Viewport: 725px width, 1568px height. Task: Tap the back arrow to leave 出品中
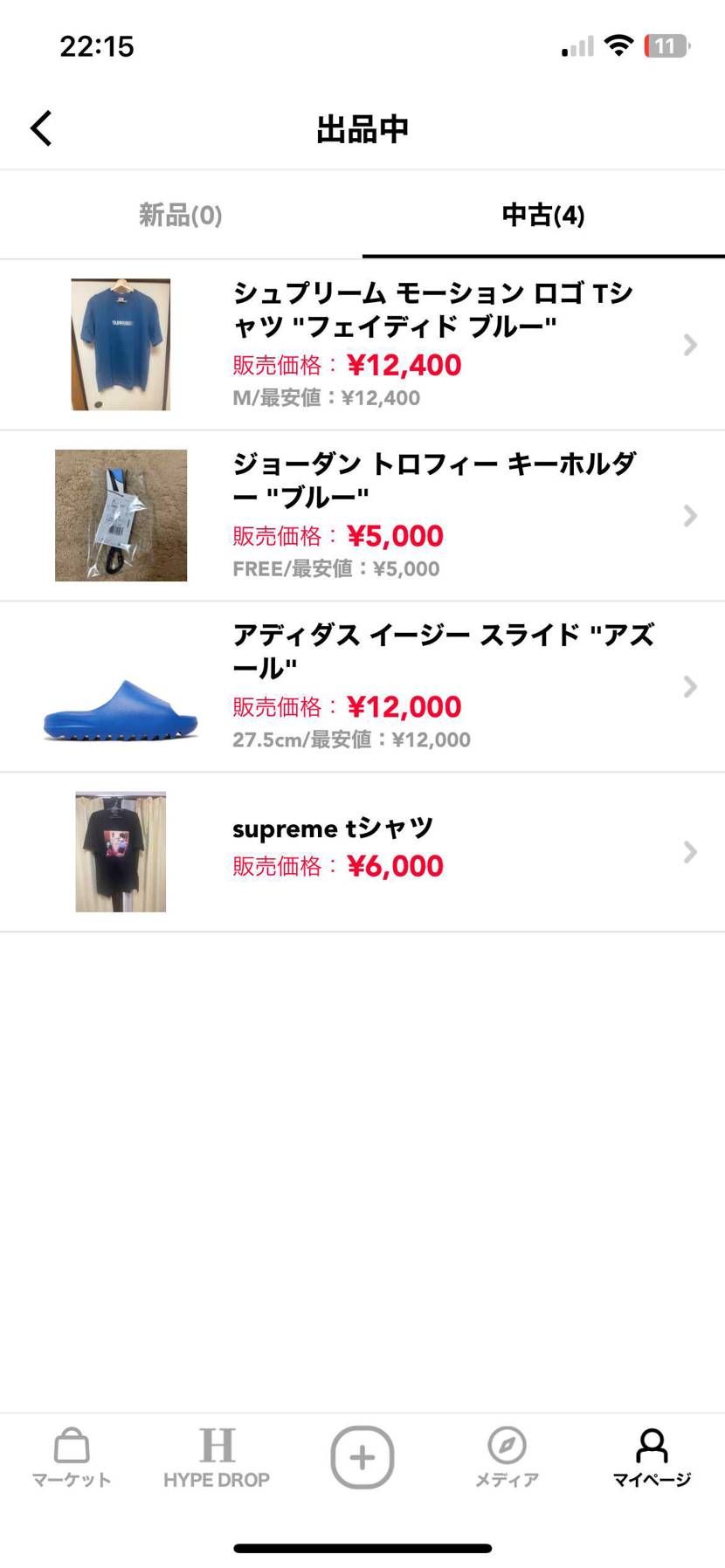pyautogui.click(x=40, y=127)
